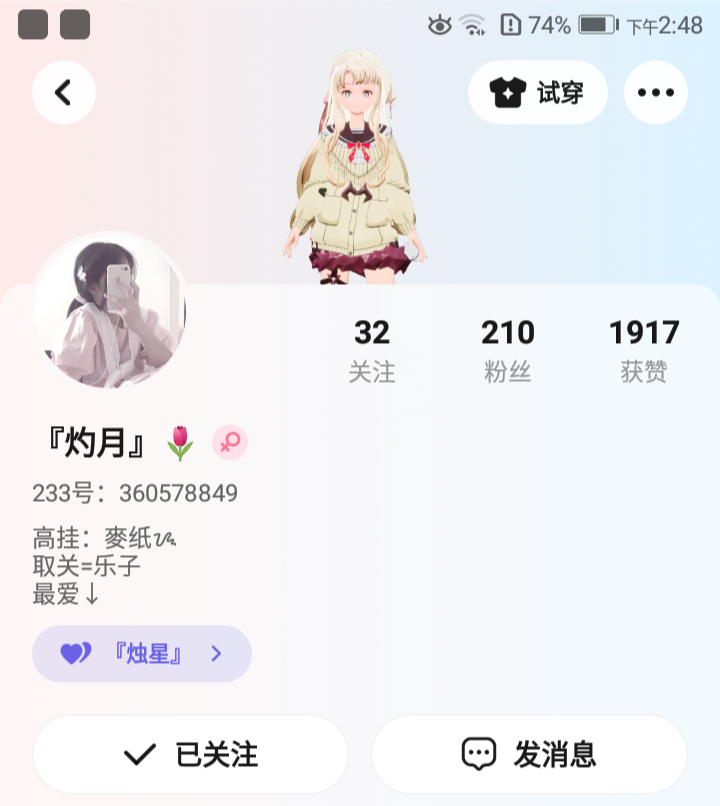Viewport: 720px width, 806px height.
Task: Open the 『烛星』 favorite user chip
Action: [142, 653]
